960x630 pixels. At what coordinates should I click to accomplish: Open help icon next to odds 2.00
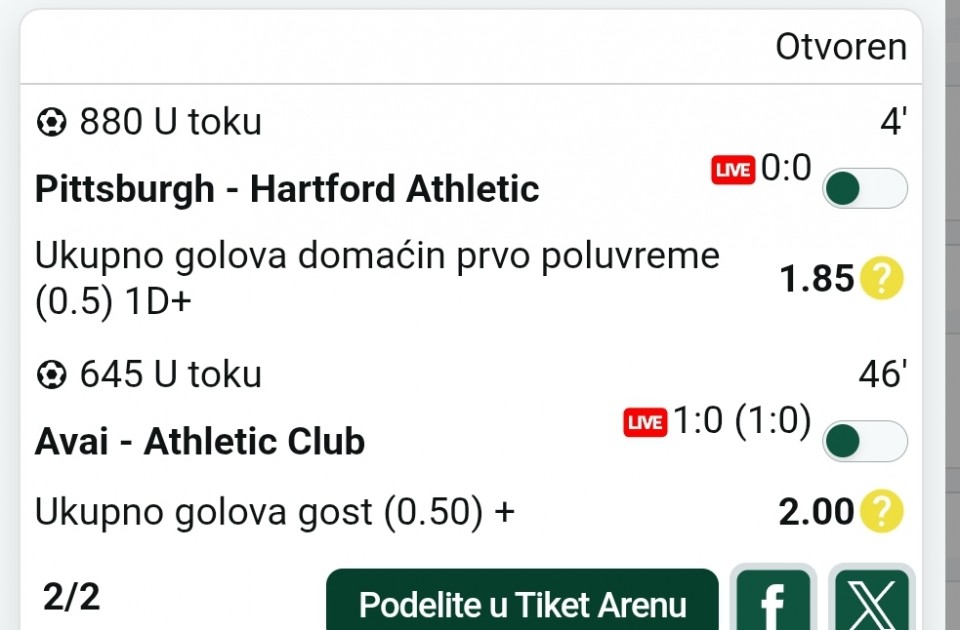pos(881,513)
